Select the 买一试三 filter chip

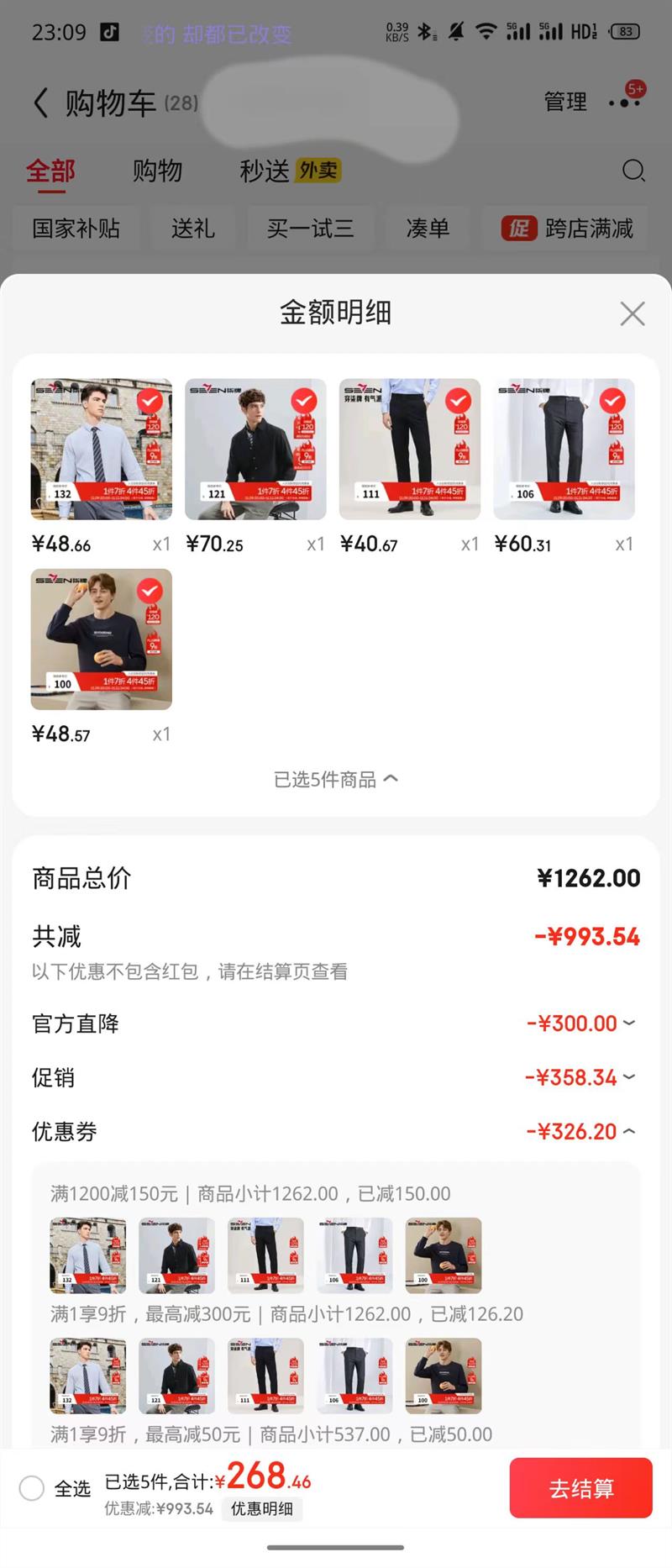310,229
